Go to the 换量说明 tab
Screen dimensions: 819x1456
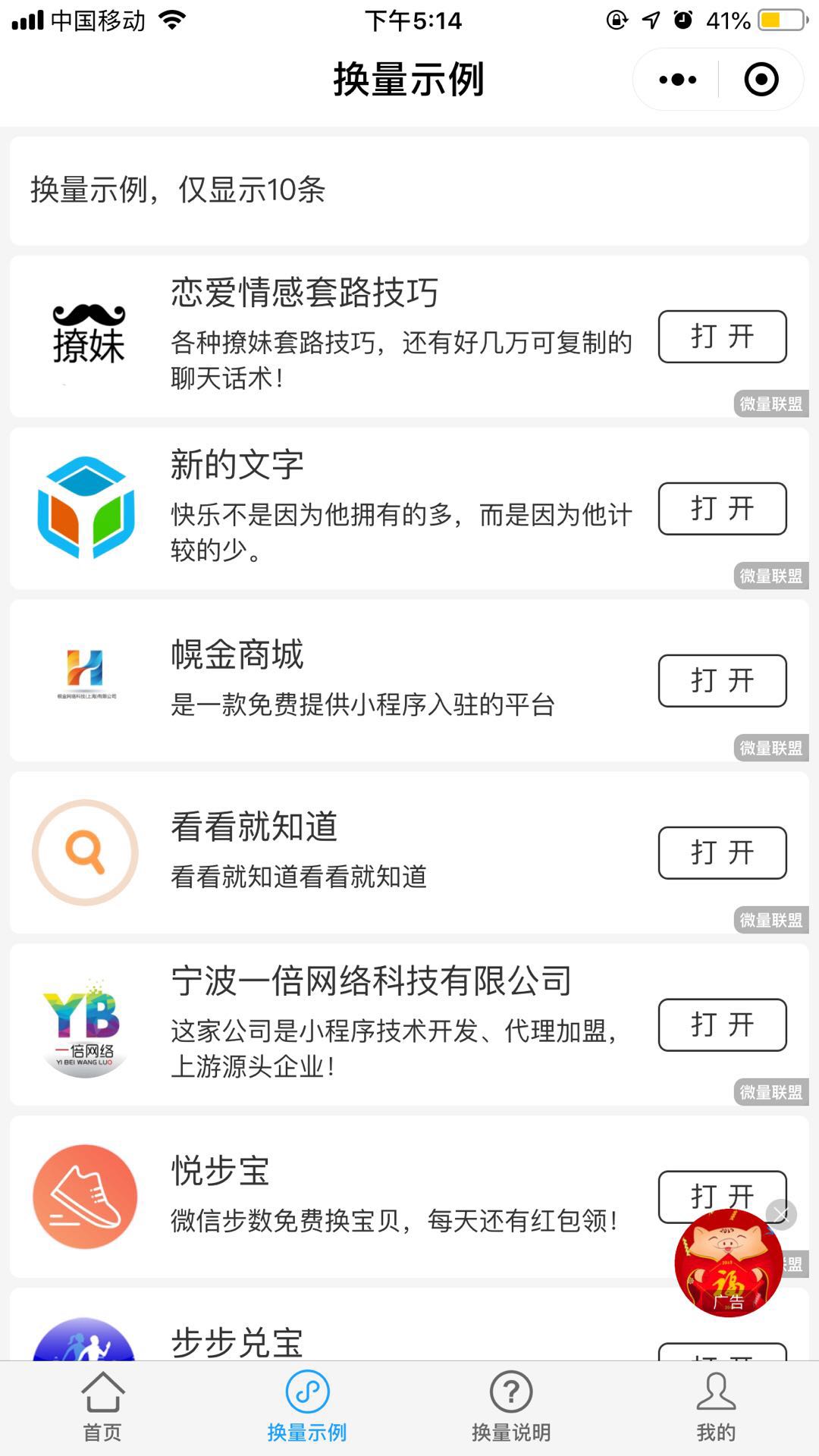click(511, 1407)
